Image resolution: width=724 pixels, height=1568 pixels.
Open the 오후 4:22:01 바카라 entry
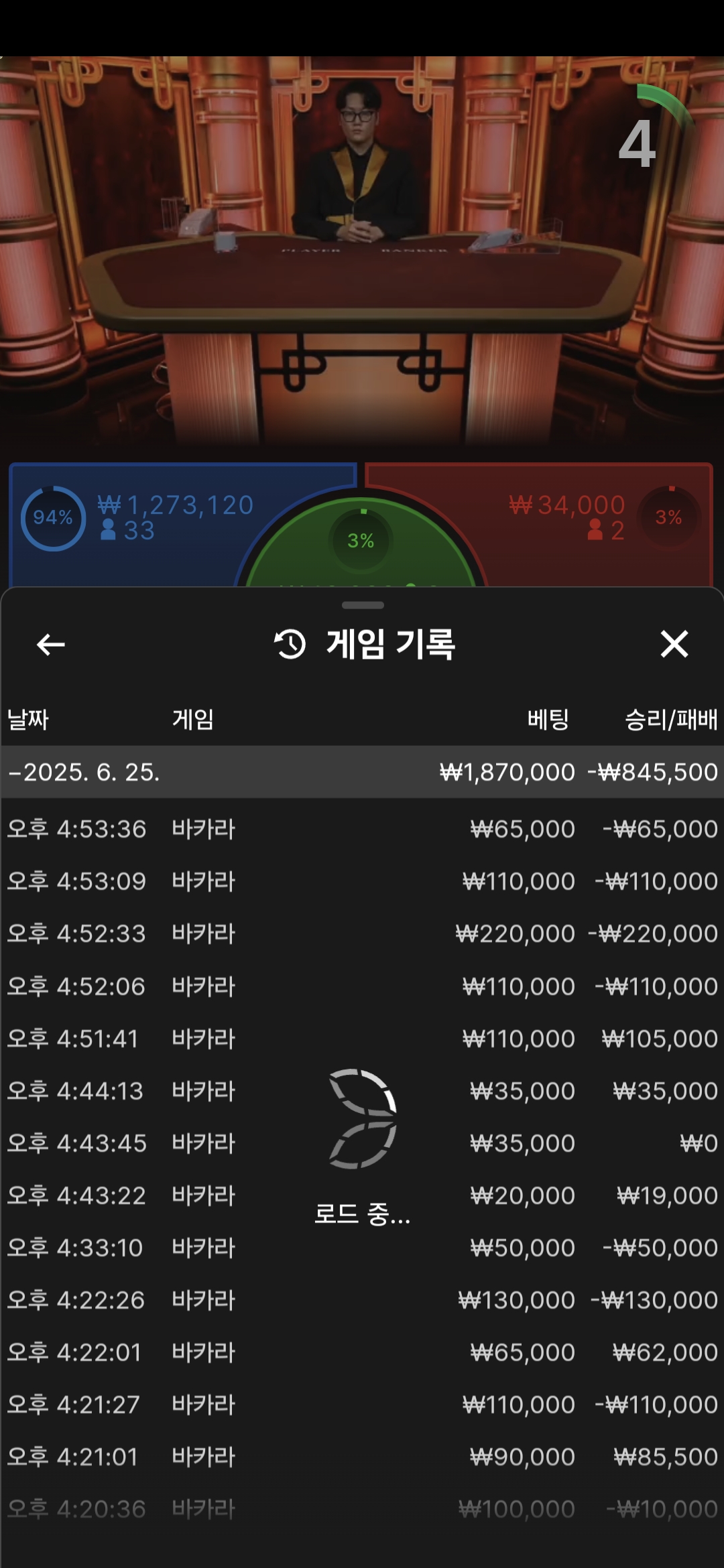[x=362, y=1352]
